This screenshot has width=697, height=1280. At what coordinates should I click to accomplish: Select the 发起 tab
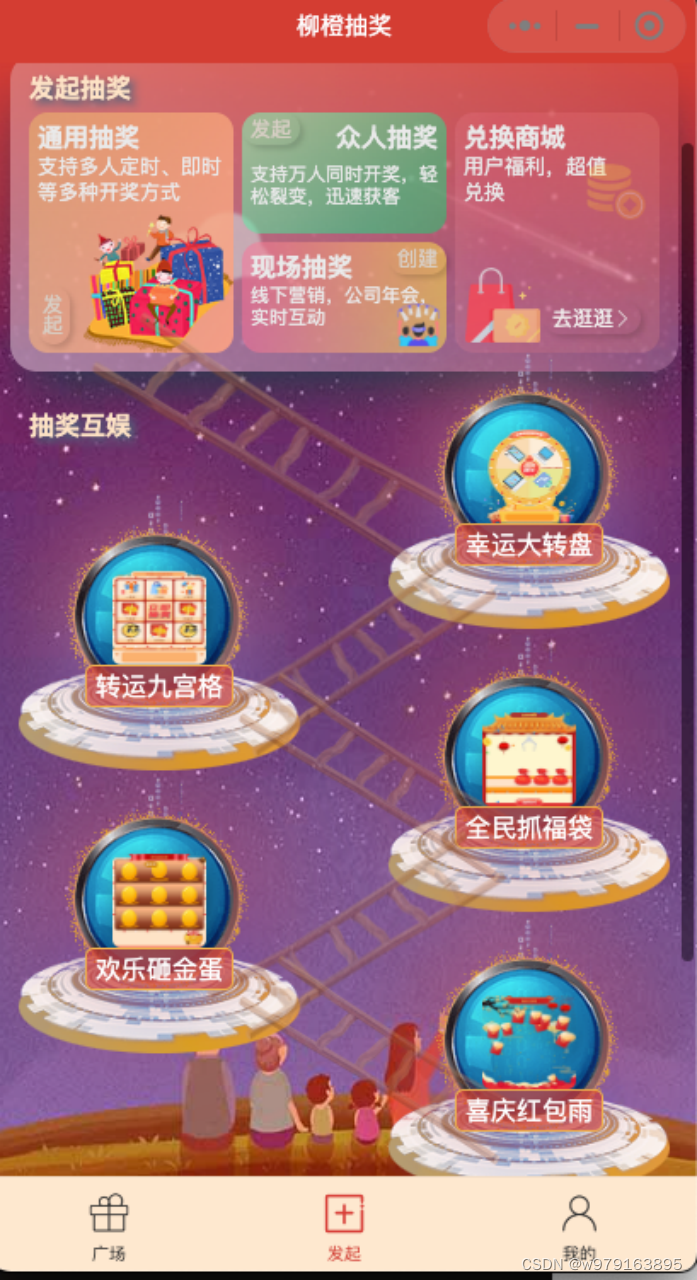(x=344, y=1228)
